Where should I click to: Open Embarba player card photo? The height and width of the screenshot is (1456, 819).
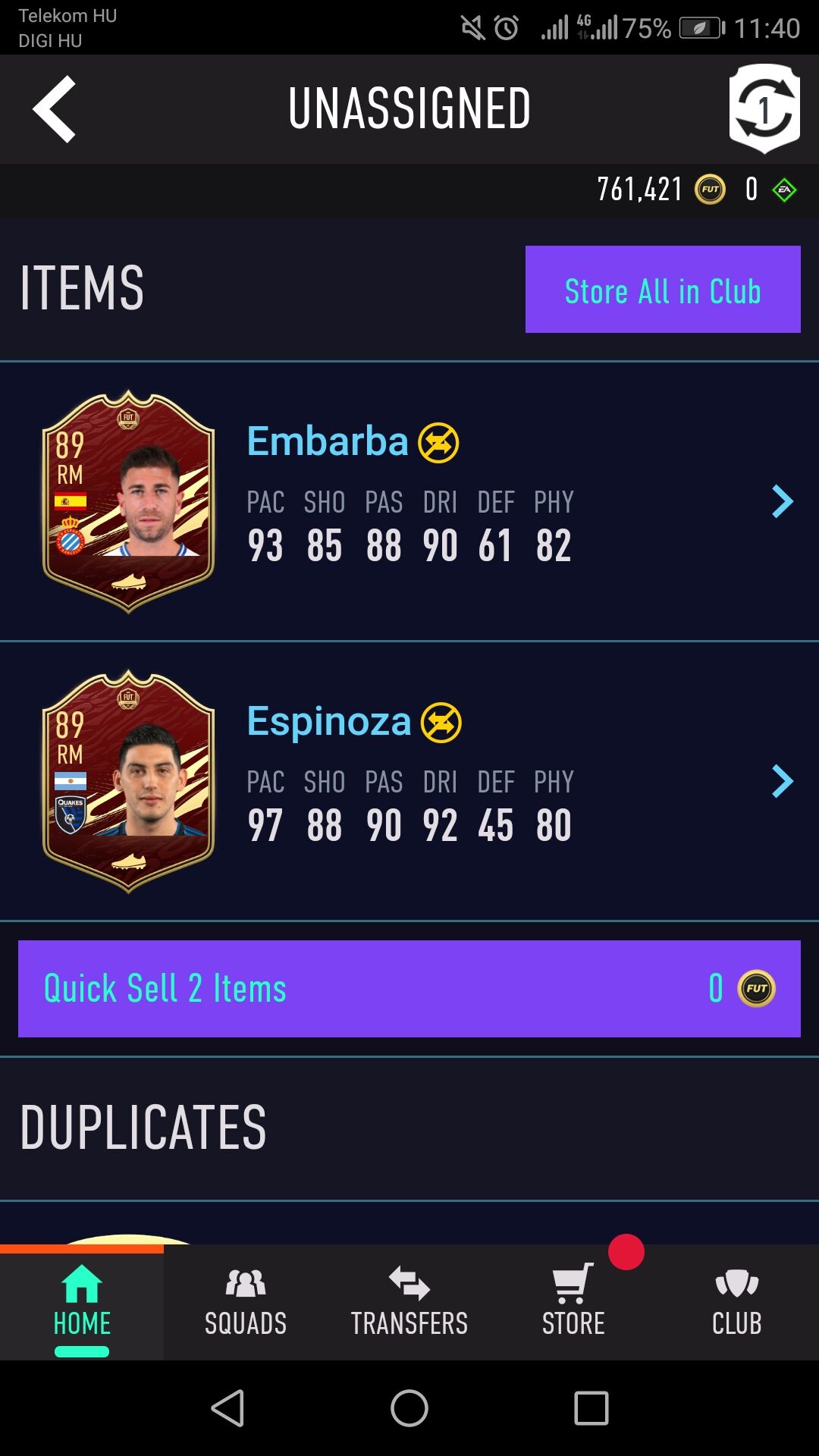coord(128,501)
